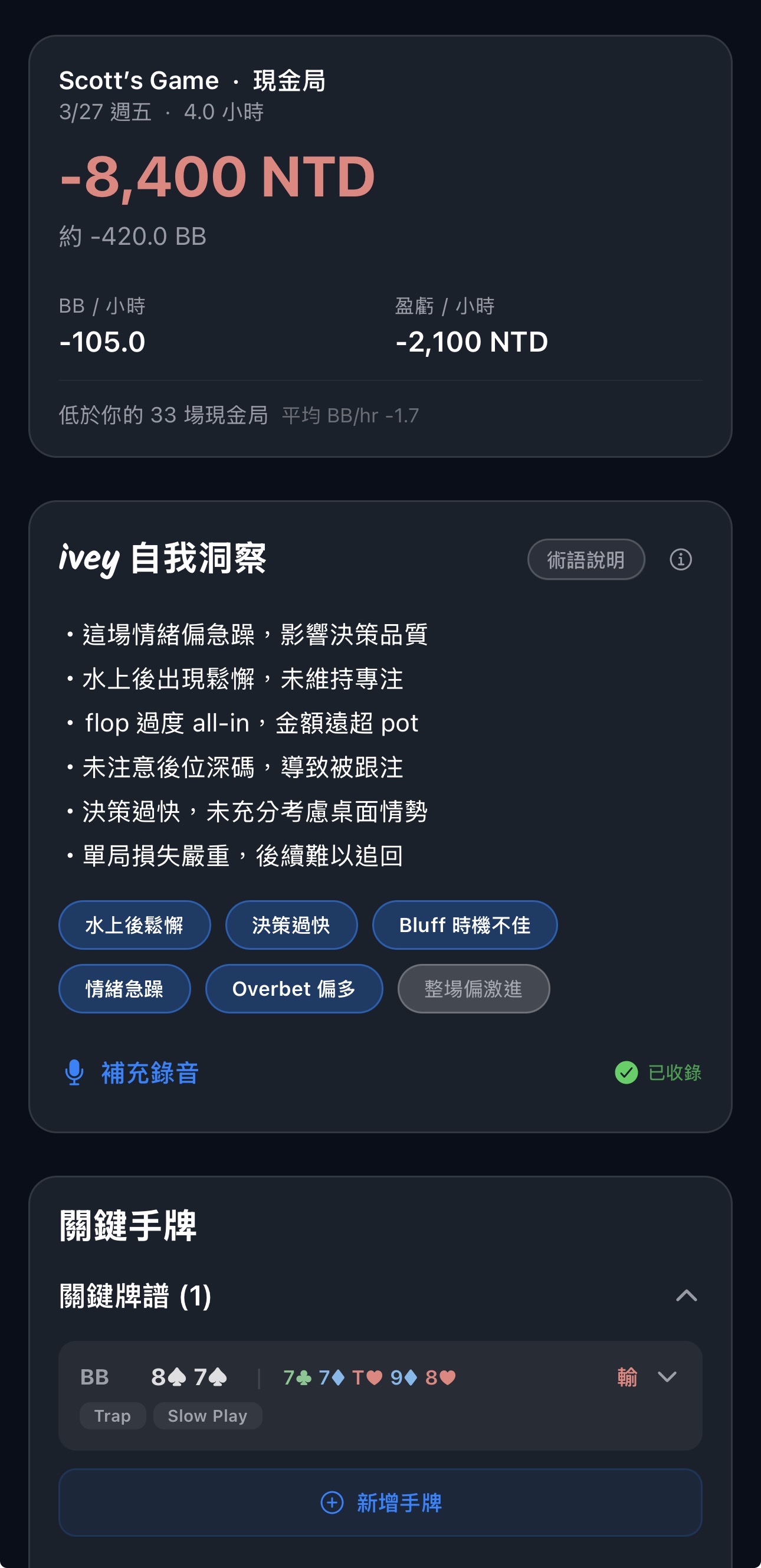Open the 術語說明 glossary button
Image resolution: width=761 pixels, height=1568 pixels.
pyautogui.click(x=585, y=559)
